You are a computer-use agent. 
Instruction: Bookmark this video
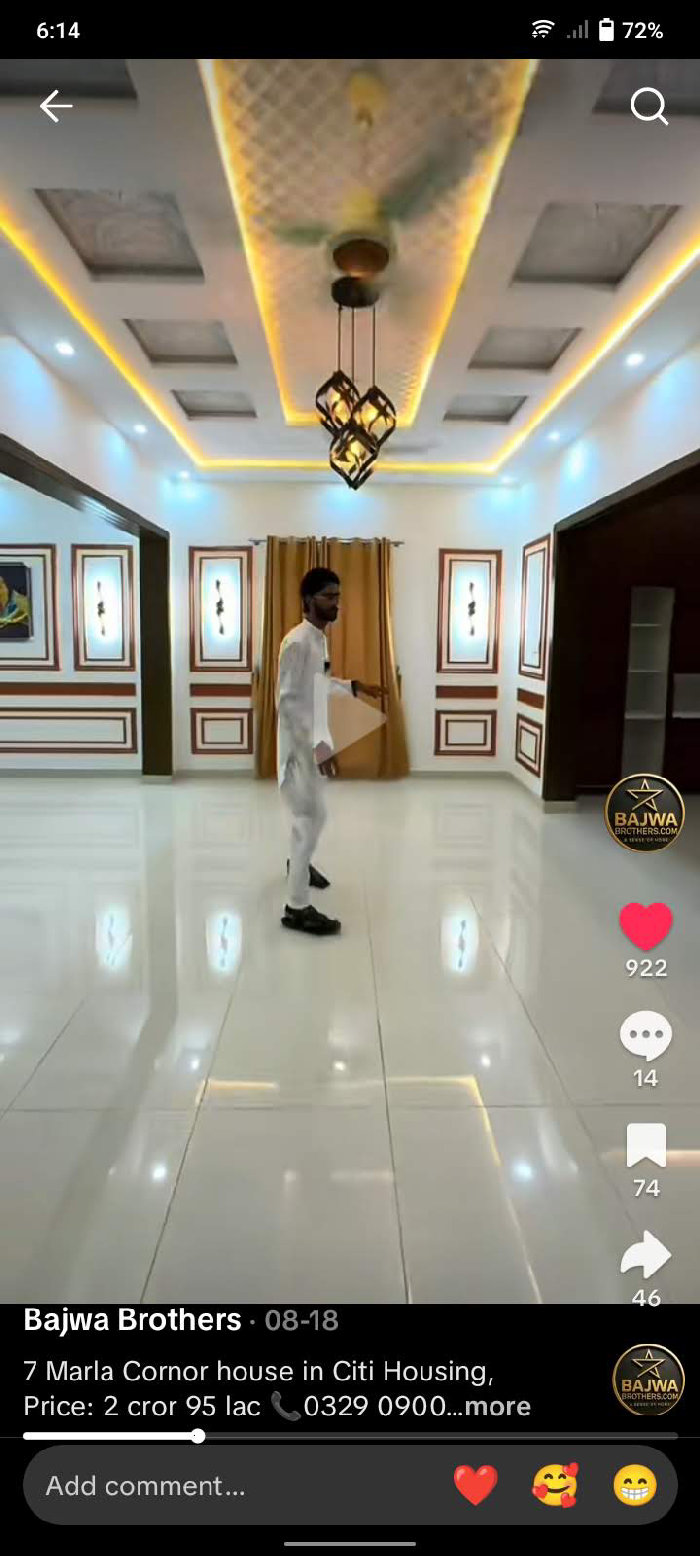pos(646,1146)
